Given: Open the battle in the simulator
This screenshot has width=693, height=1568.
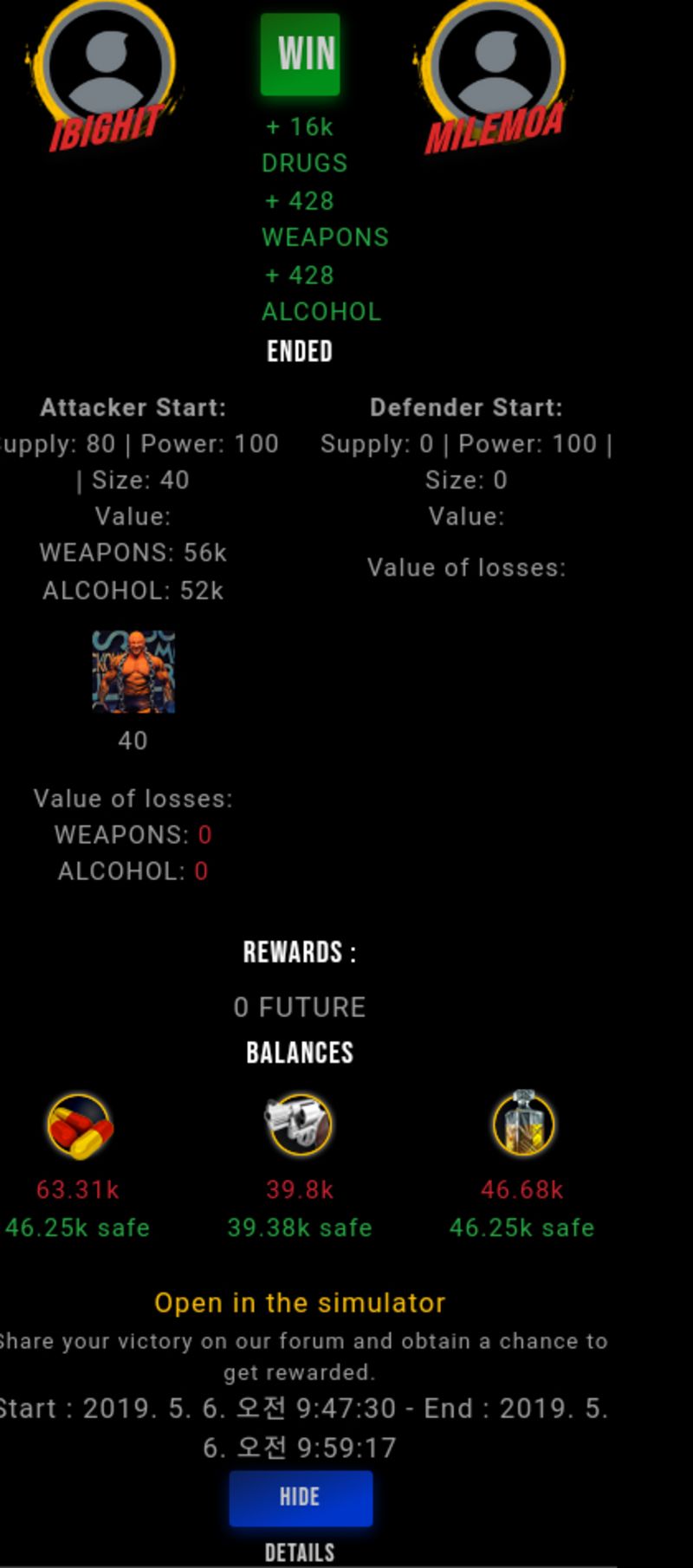Looking at the screenshot, I should [x=300, y=1303].
